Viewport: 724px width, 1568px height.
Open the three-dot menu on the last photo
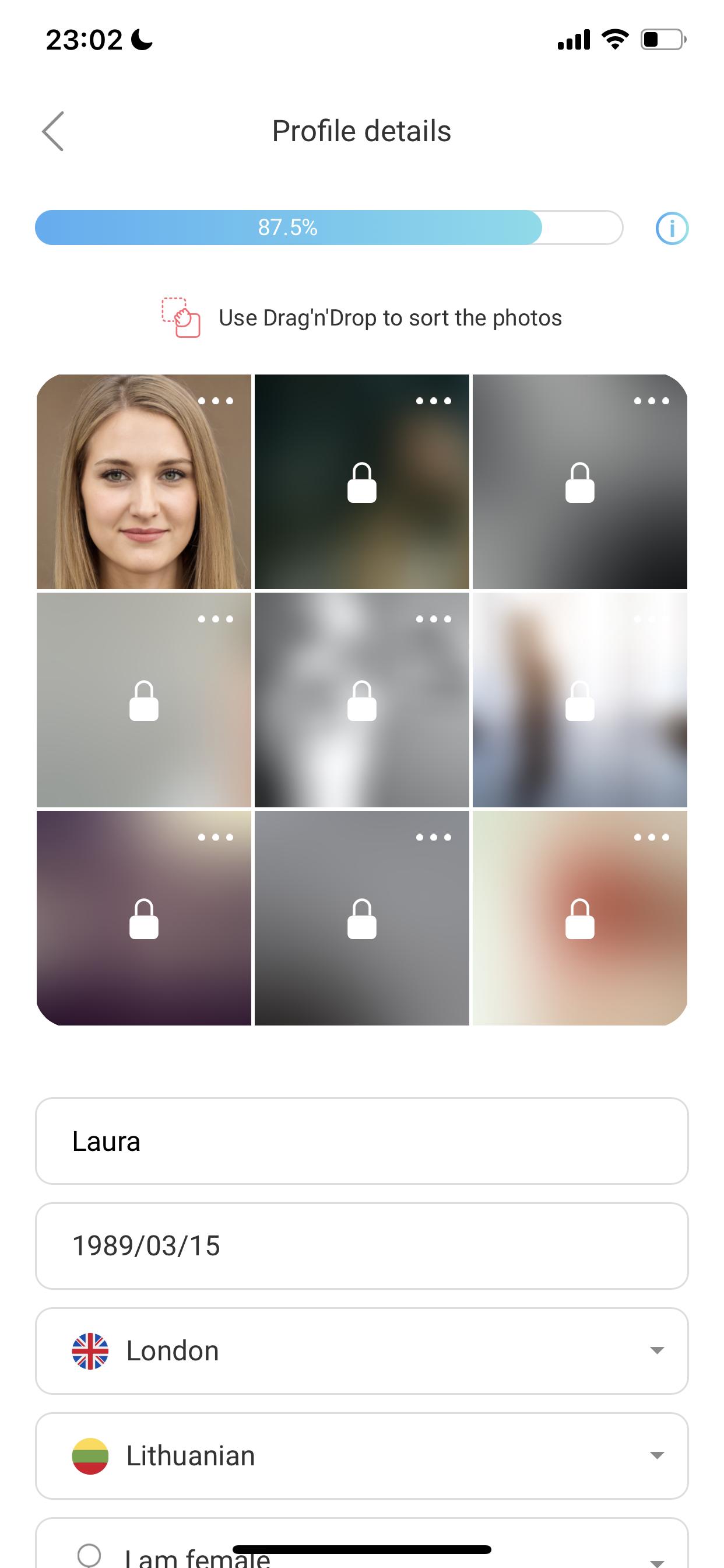tap(651, 836)
